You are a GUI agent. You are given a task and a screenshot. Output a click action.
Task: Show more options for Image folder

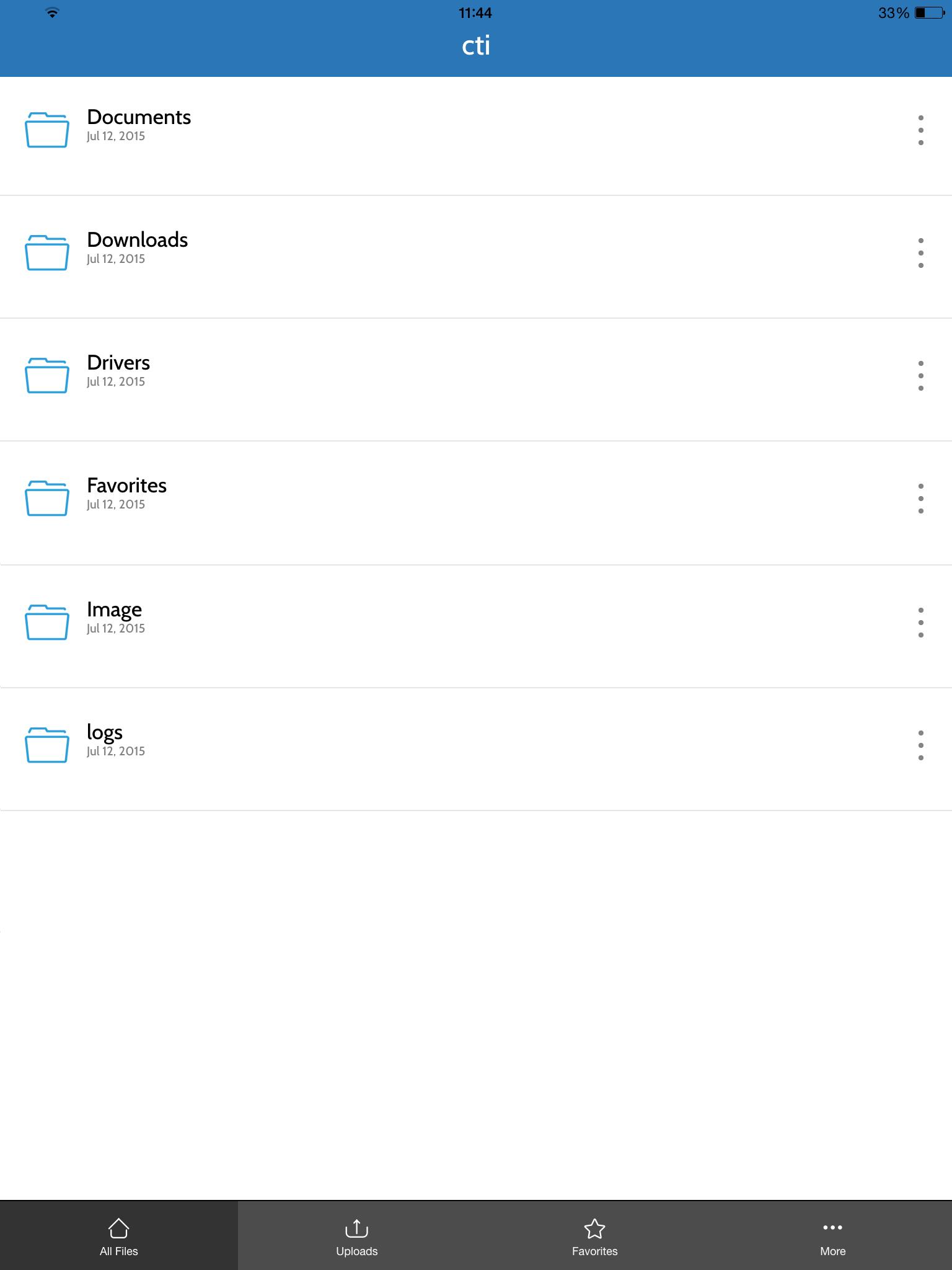pyautogui.click(x=920, y=623)
